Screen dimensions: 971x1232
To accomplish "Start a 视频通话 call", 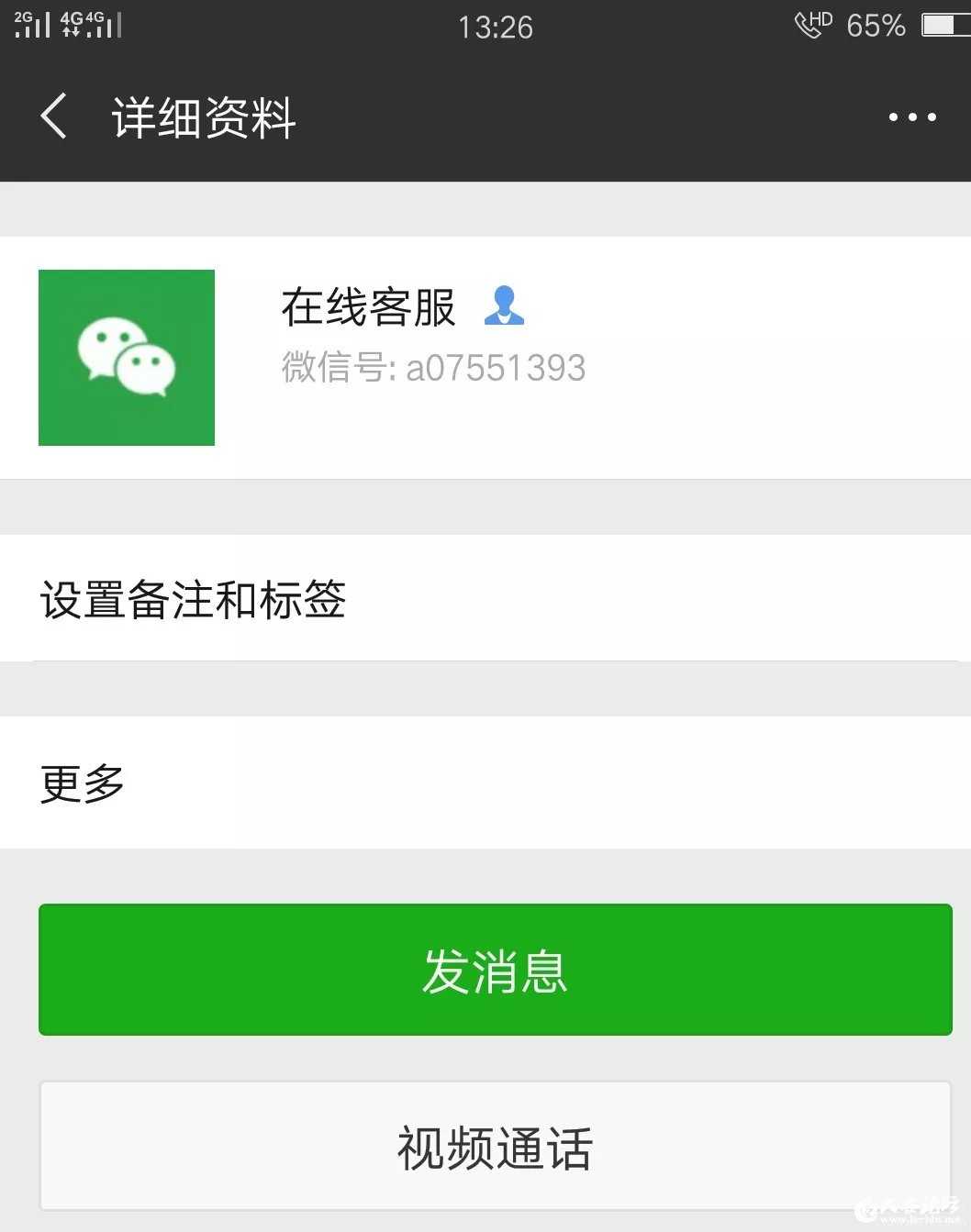I will click(x=495, y=1146).
